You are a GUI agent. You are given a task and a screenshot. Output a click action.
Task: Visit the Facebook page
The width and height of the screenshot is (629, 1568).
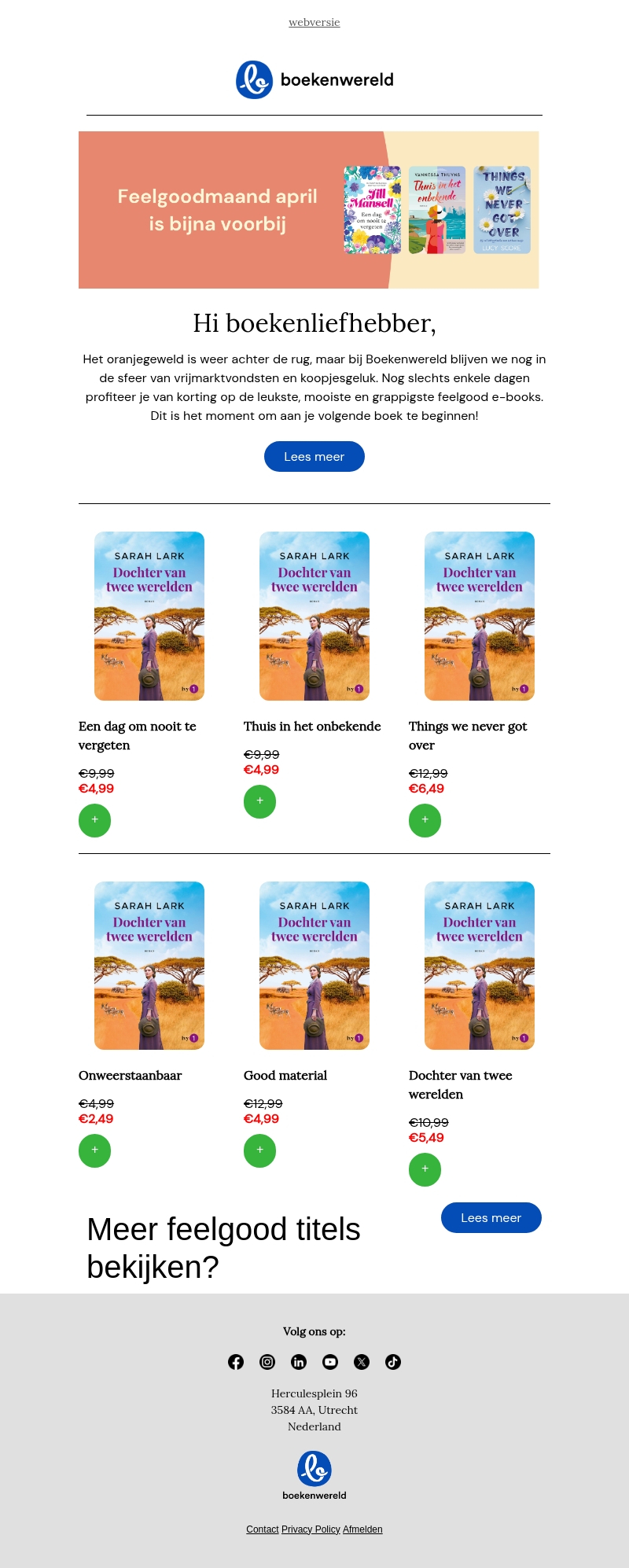(x=236, y=1362)
